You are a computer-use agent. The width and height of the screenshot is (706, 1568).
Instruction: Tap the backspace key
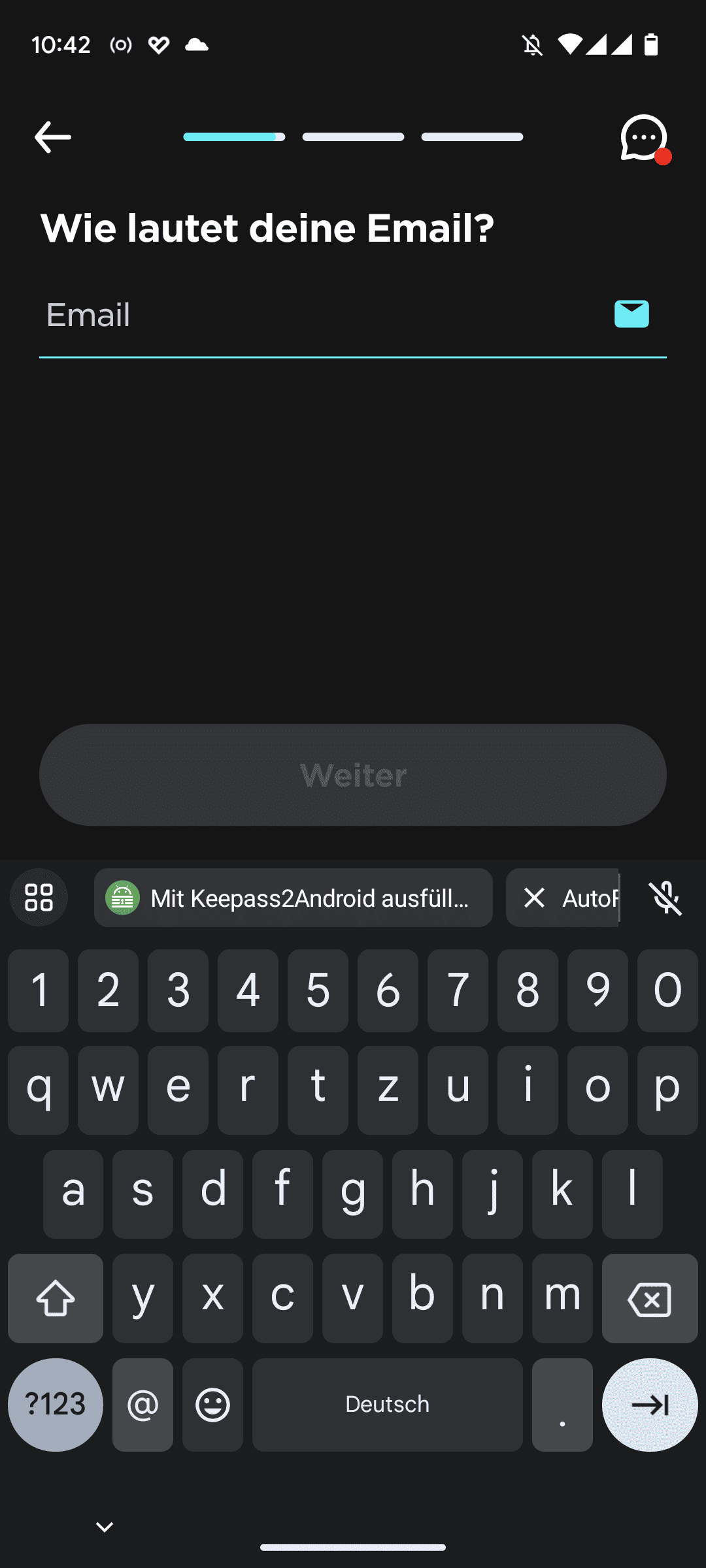tap(650, 1299)
